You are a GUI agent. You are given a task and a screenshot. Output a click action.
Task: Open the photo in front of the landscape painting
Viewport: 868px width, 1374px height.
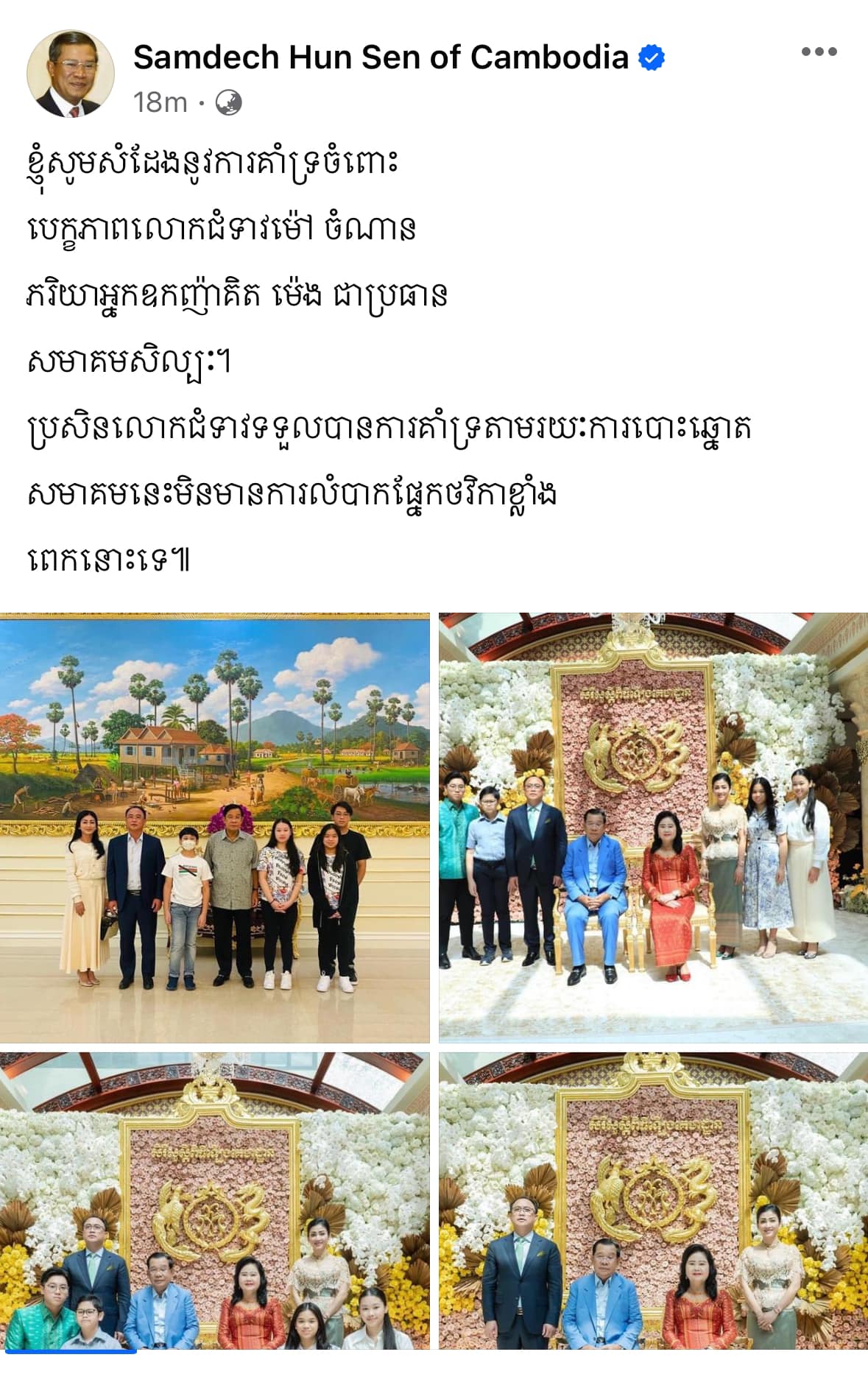pos(214,827)
